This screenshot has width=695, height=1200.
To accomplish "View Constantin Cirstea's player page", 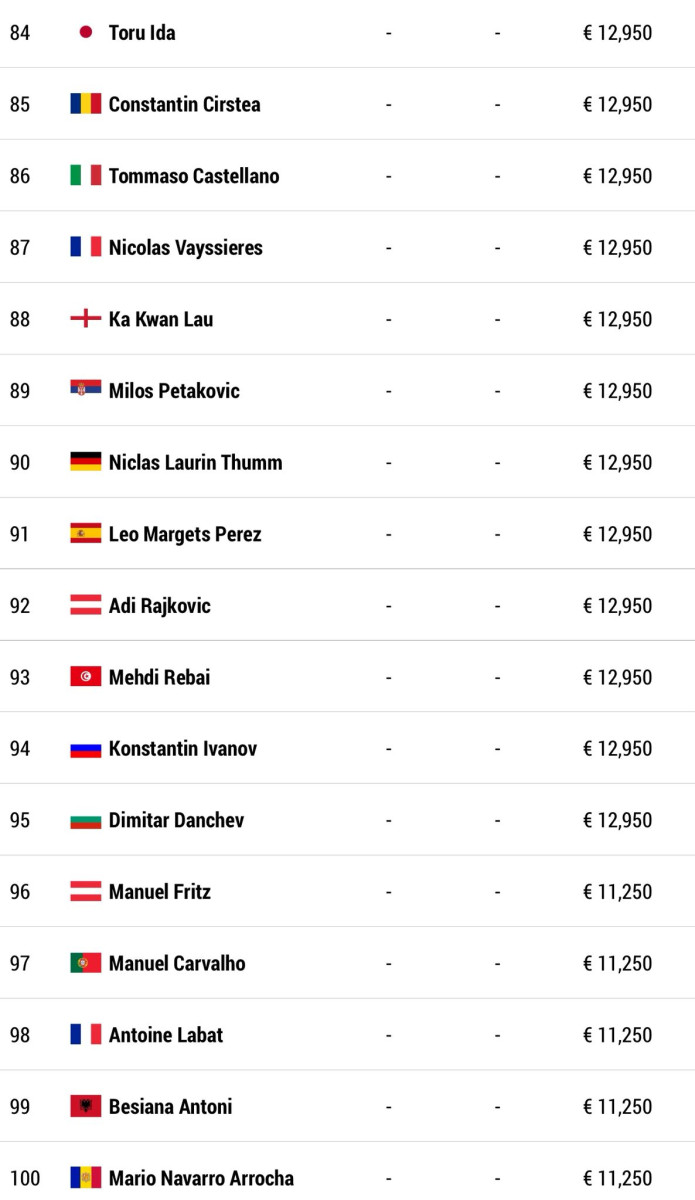I will [184, 104].
